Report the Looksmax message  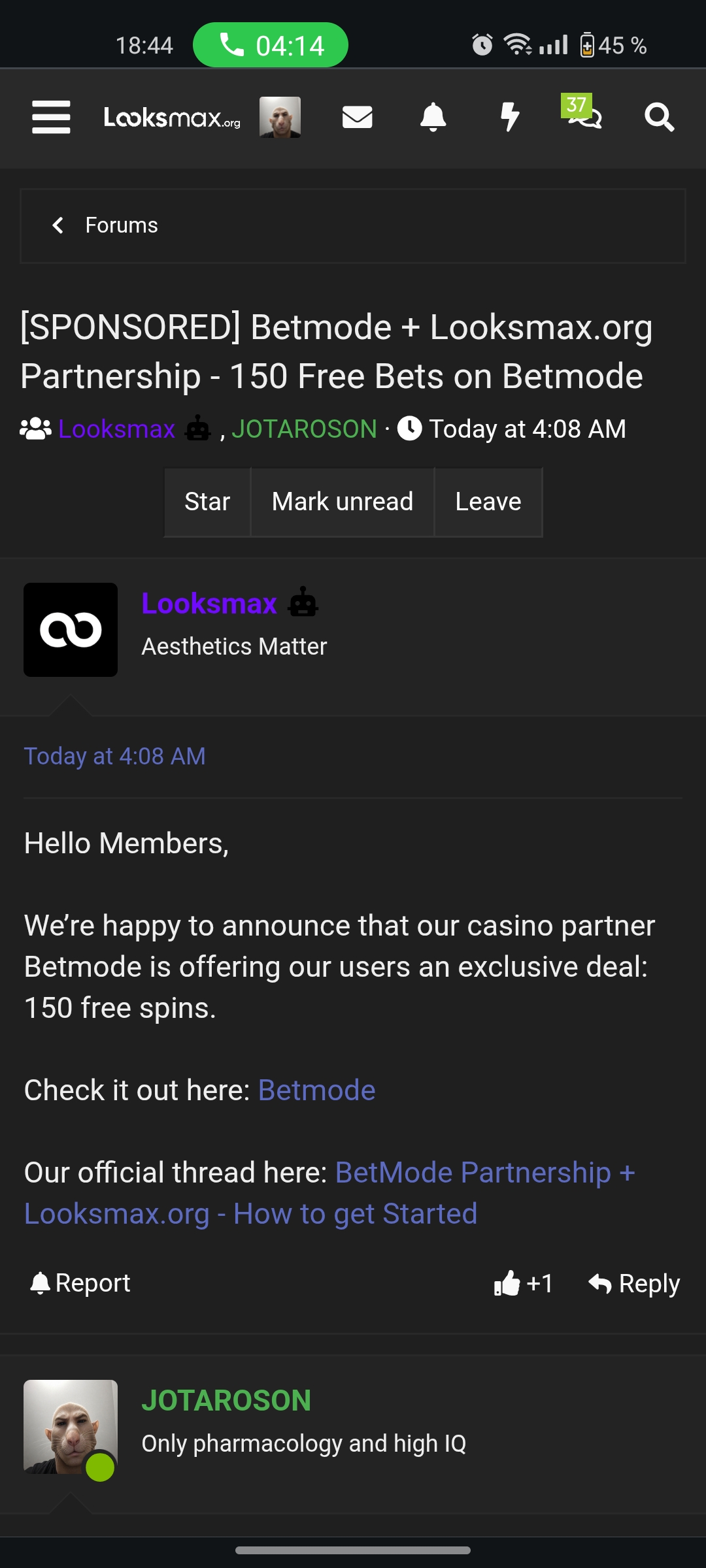pos(80,1283)
